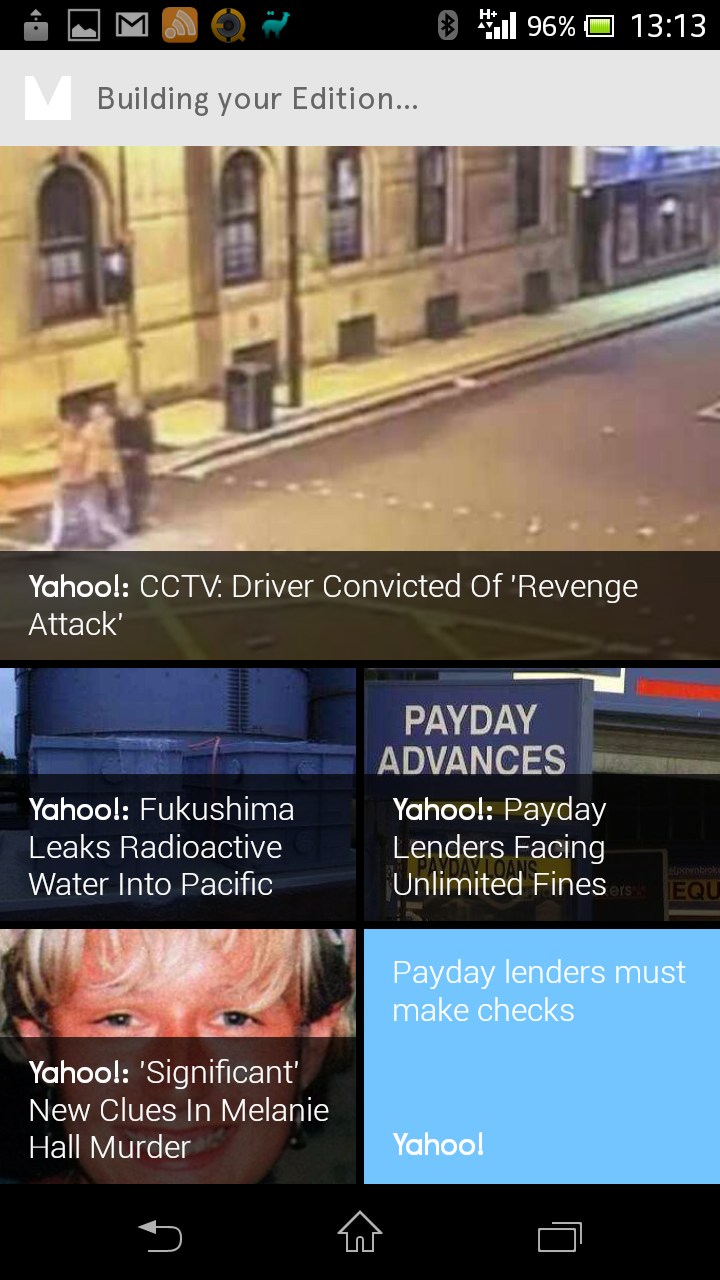Open the Melanie Hall murder clues article
Image resolution: width=720 pixels, height=1280 pixels.
[x=177, y=1056]
